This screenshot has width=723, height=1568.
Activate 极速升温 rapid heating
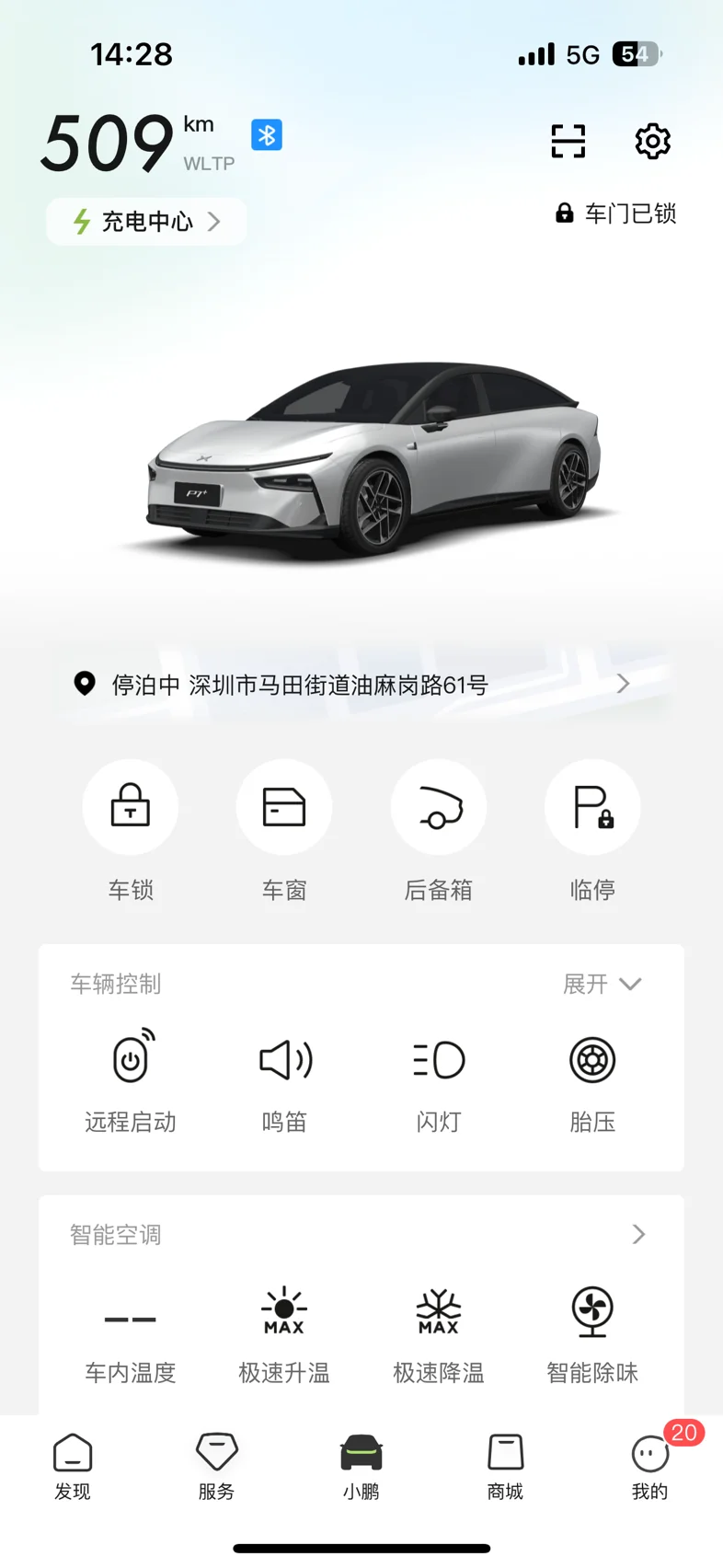click(284, 1334)
